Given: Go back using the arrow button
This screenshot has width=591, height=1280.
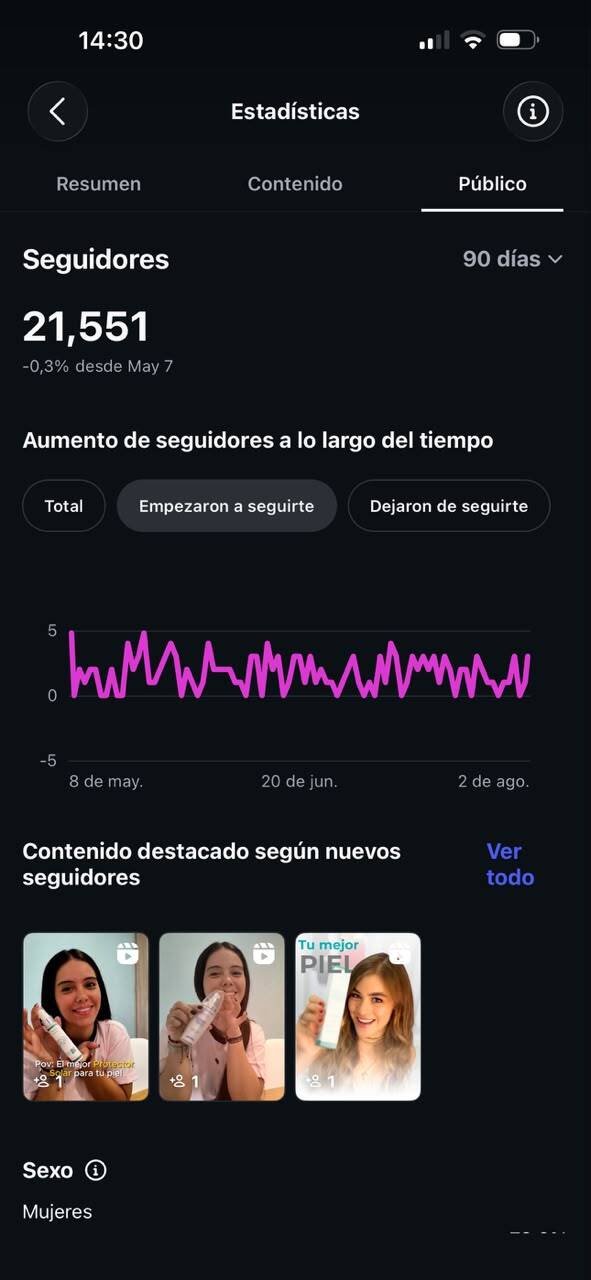Looking at the screenshot, I should point(58,111).
